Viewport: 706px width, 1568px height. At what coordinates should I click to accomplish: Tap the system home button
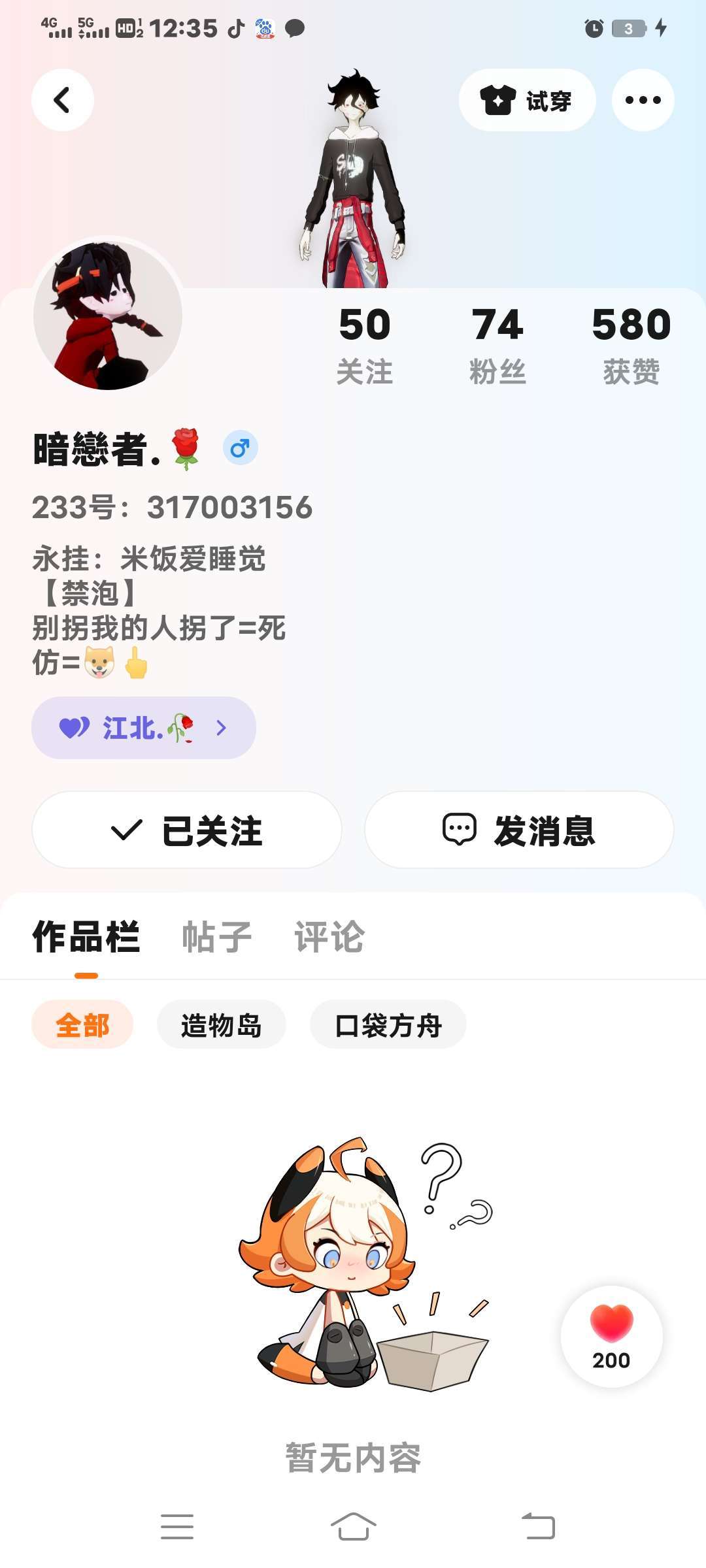[x=353, y=1527]
